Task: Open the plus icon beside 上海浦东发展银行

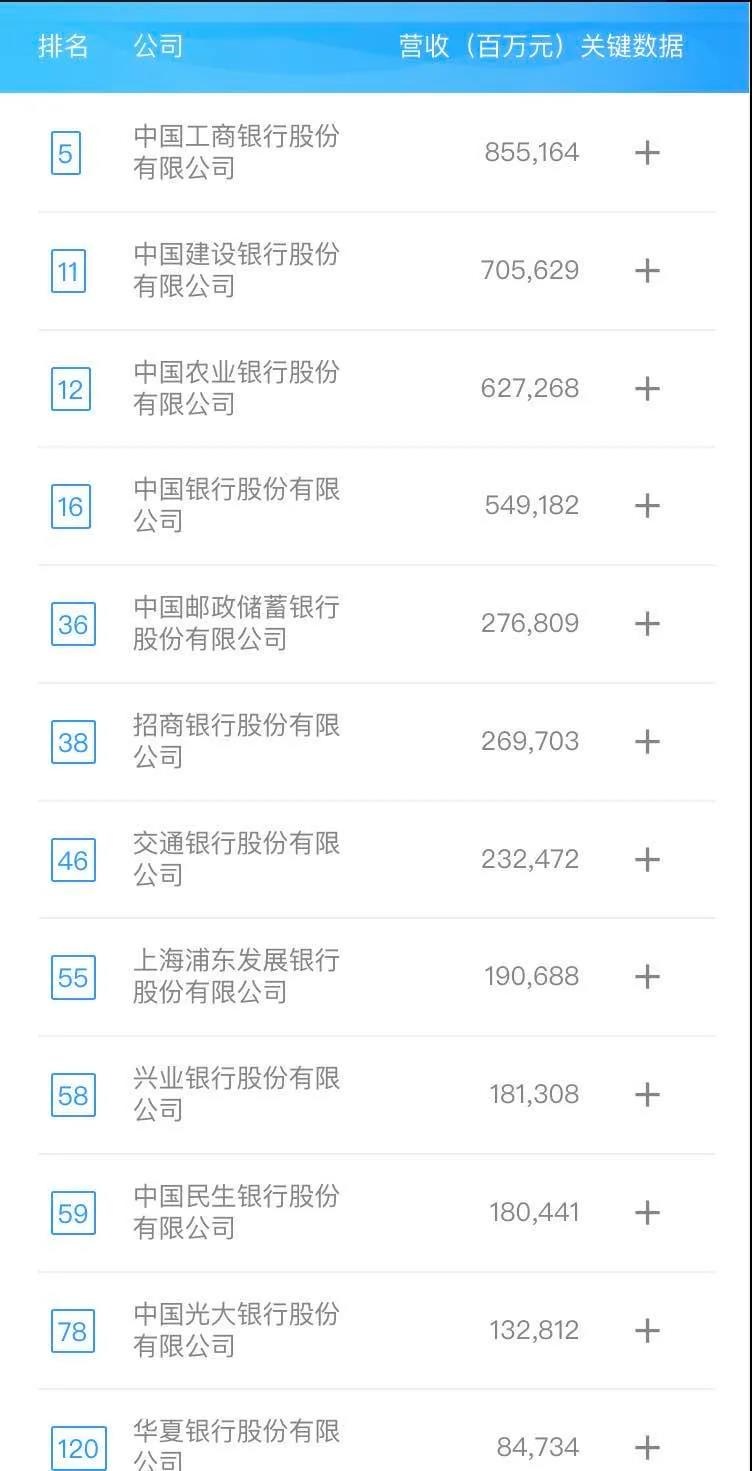Action: (x=647, y=977)
